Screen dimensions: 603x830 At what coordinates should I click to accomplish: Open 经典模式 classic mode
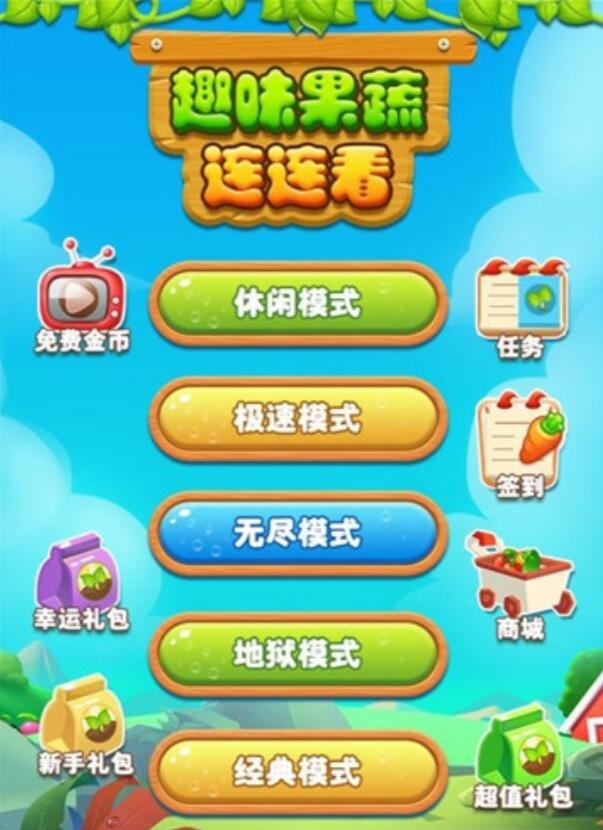[298, 771]
